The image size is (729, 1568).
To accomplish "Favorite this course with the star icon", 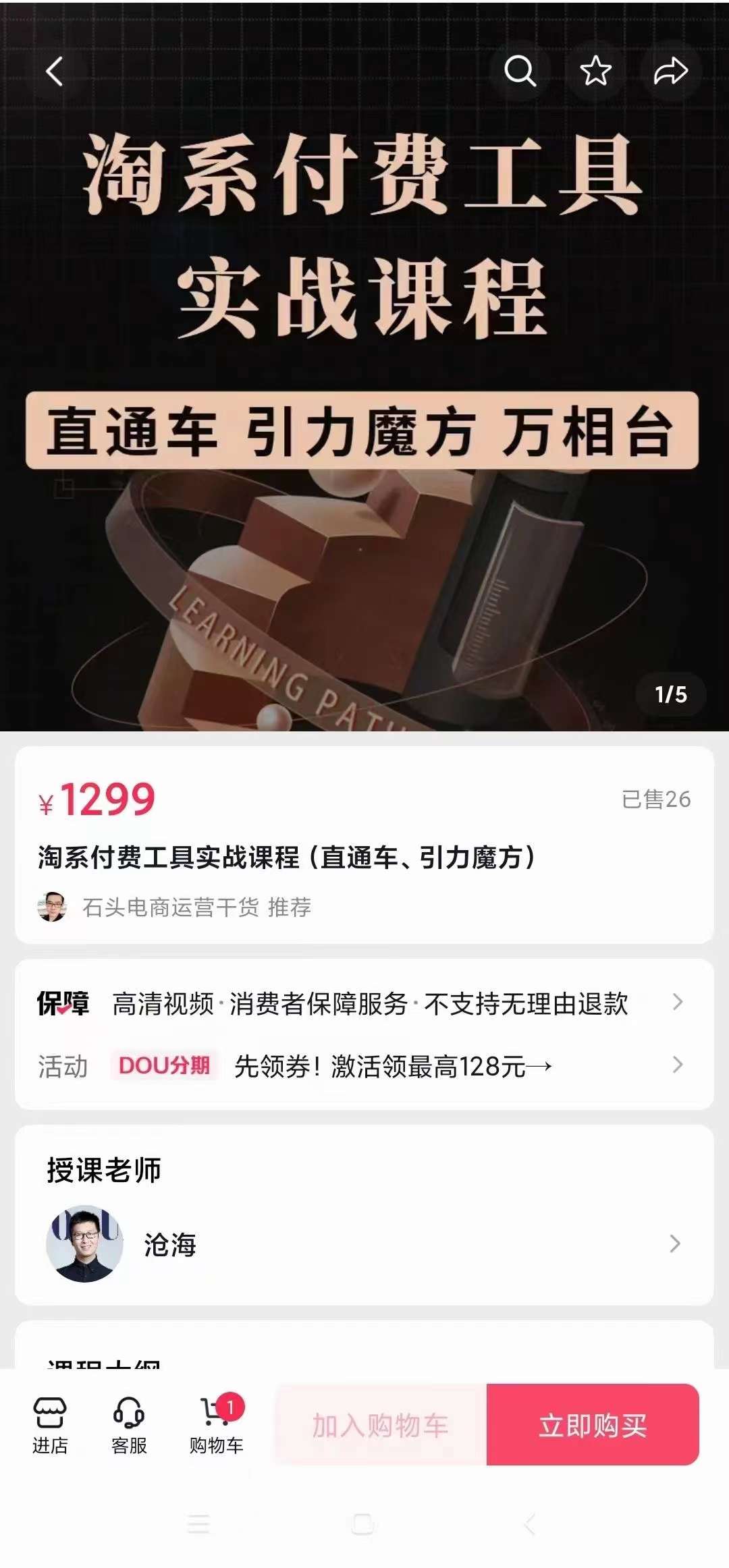I will [x=595, y=71].
